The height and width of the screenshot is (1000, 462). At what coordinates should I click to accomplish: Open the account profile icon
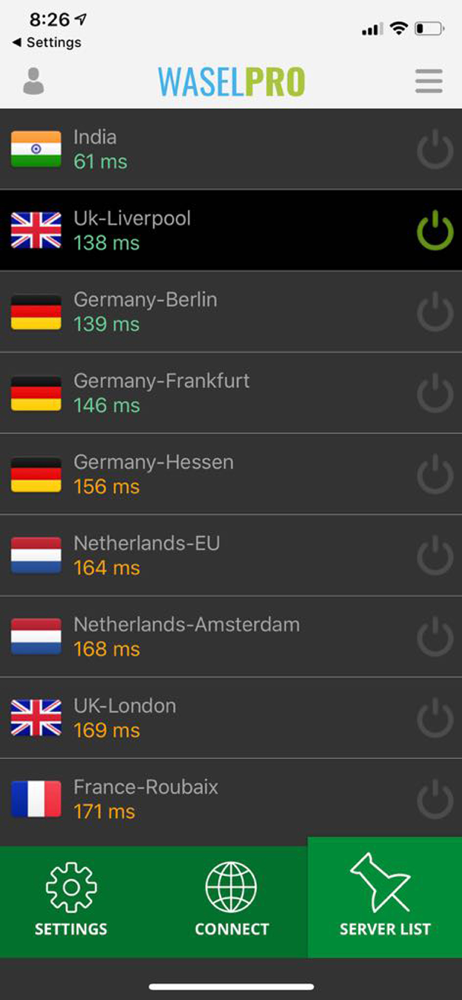point(34,81)
